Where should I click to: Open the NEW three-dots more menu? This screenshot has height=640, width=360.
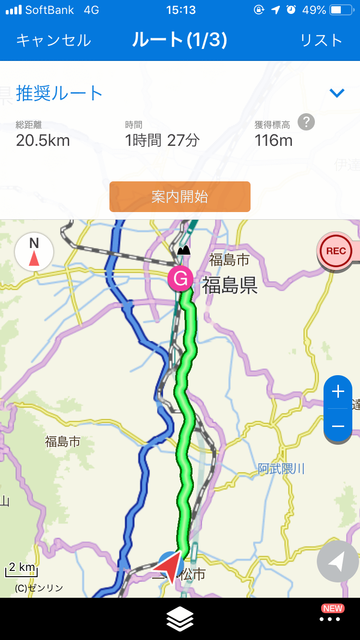332,615
